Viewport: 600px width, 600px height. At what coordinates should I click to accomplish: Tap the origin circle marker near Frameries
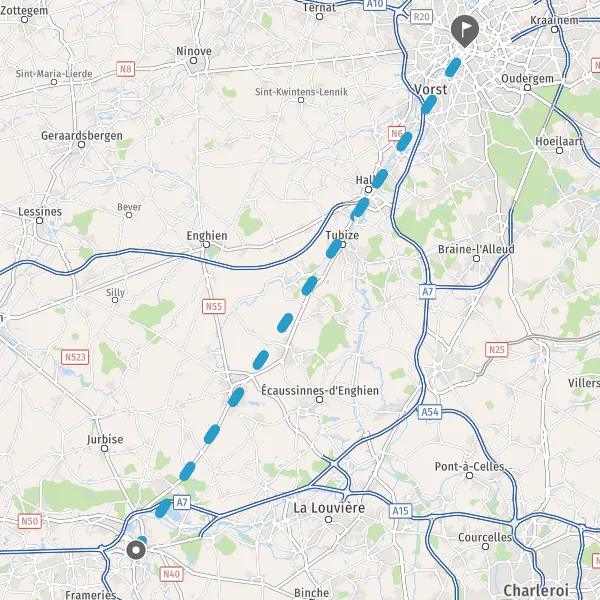click(x=136, y=550)
